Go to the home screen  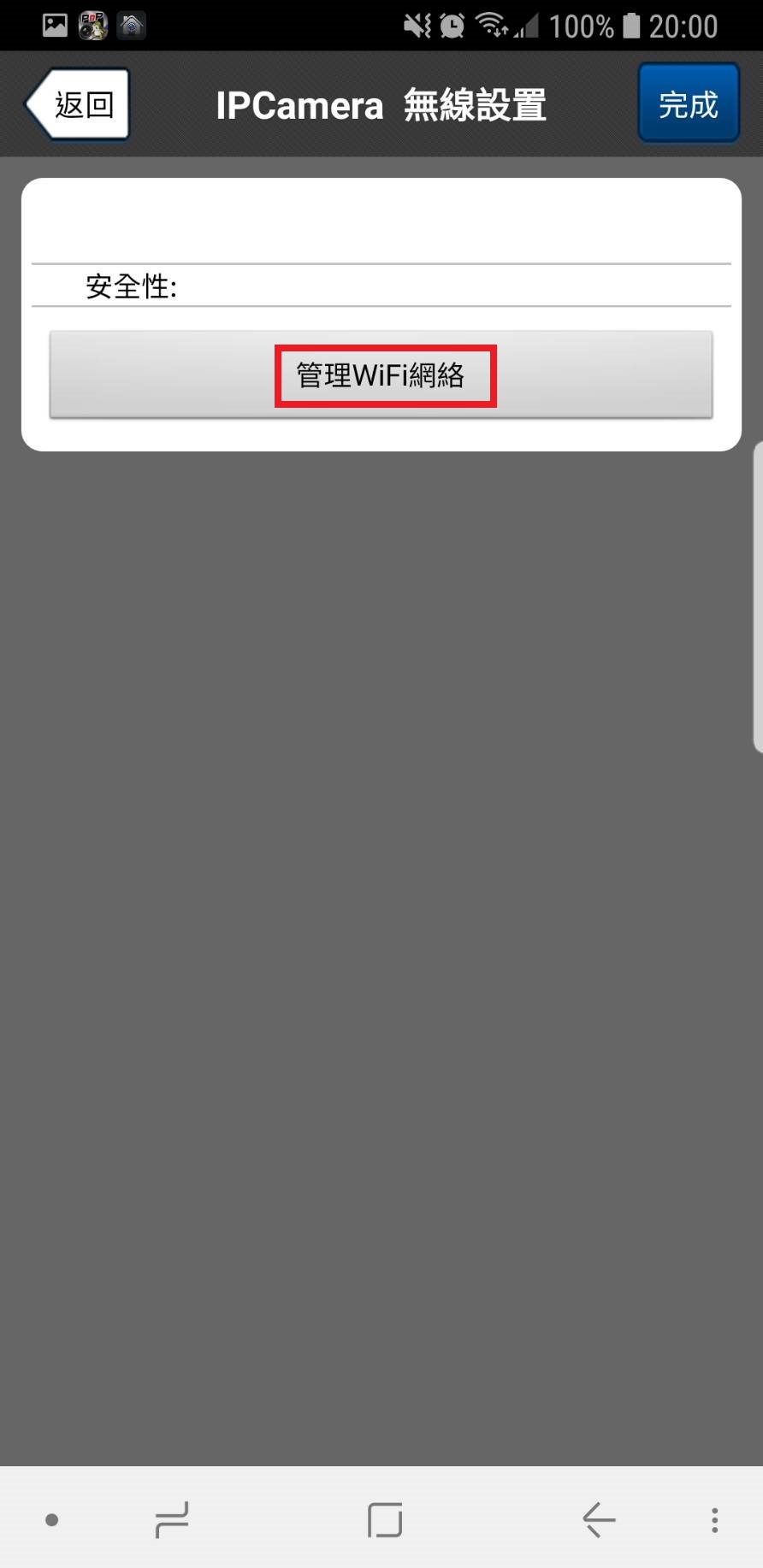point(385,1519)
